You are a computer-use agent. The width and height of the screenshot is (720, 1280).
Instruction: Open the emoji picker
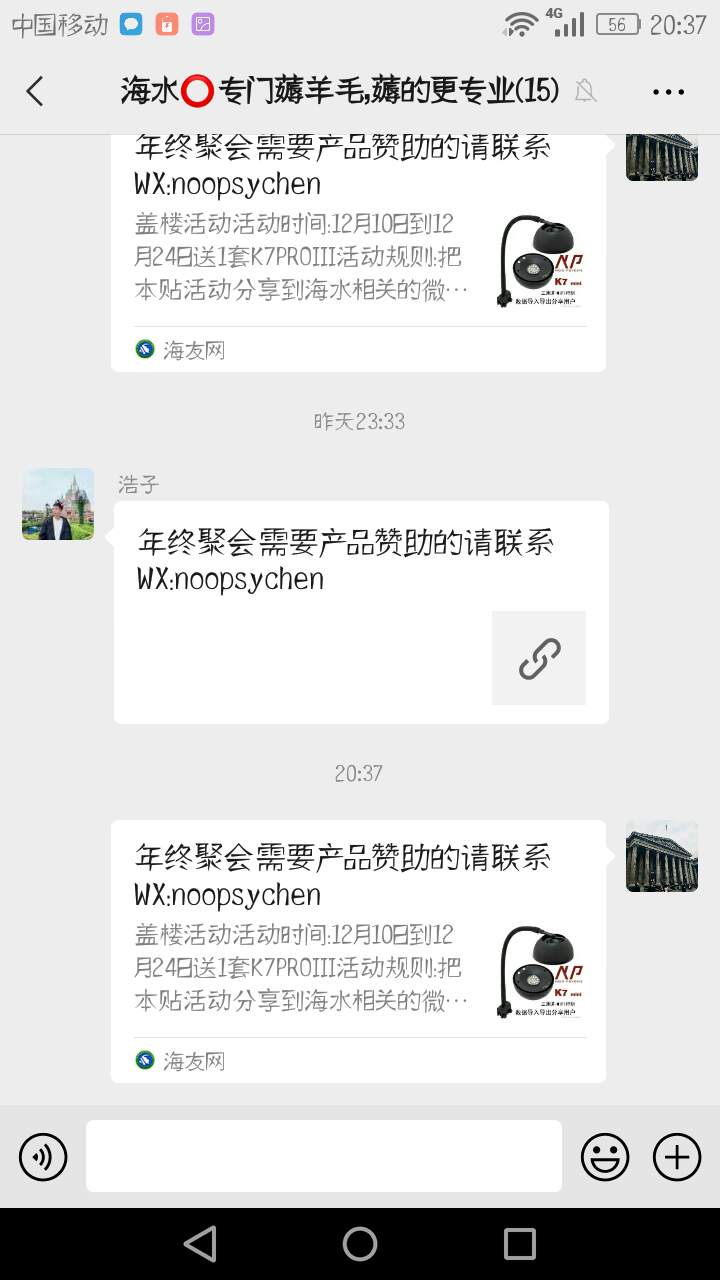(605, 1157)
